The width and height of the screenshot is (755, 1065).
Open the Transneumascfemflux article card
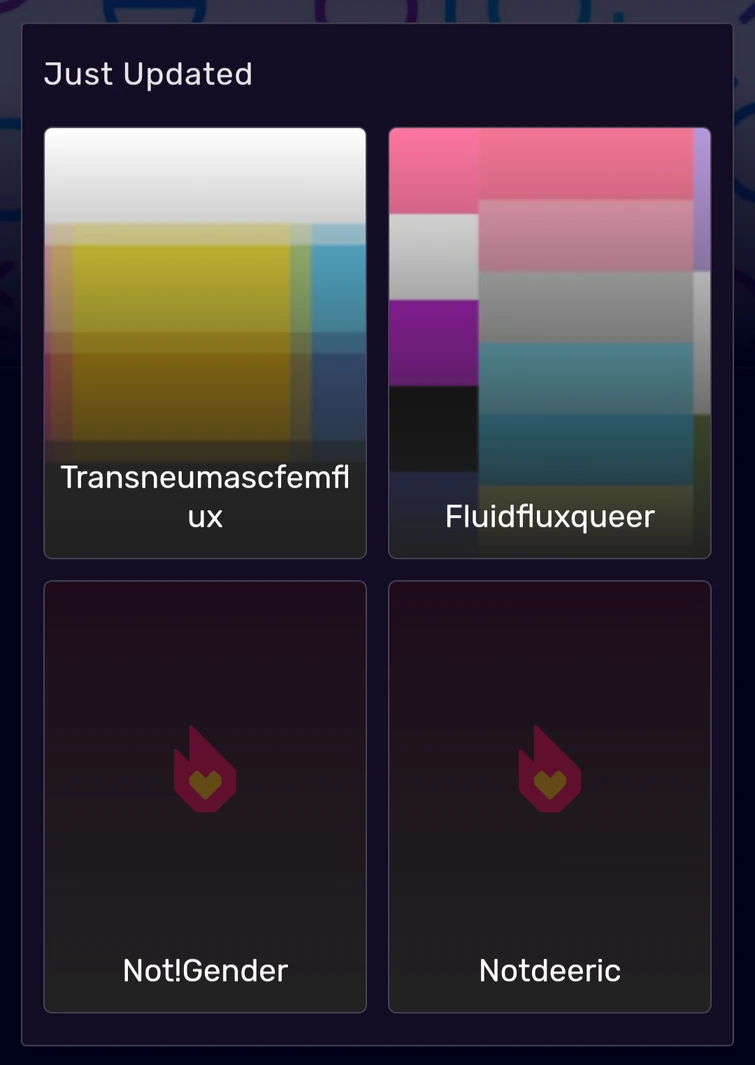tap(205, 340)
